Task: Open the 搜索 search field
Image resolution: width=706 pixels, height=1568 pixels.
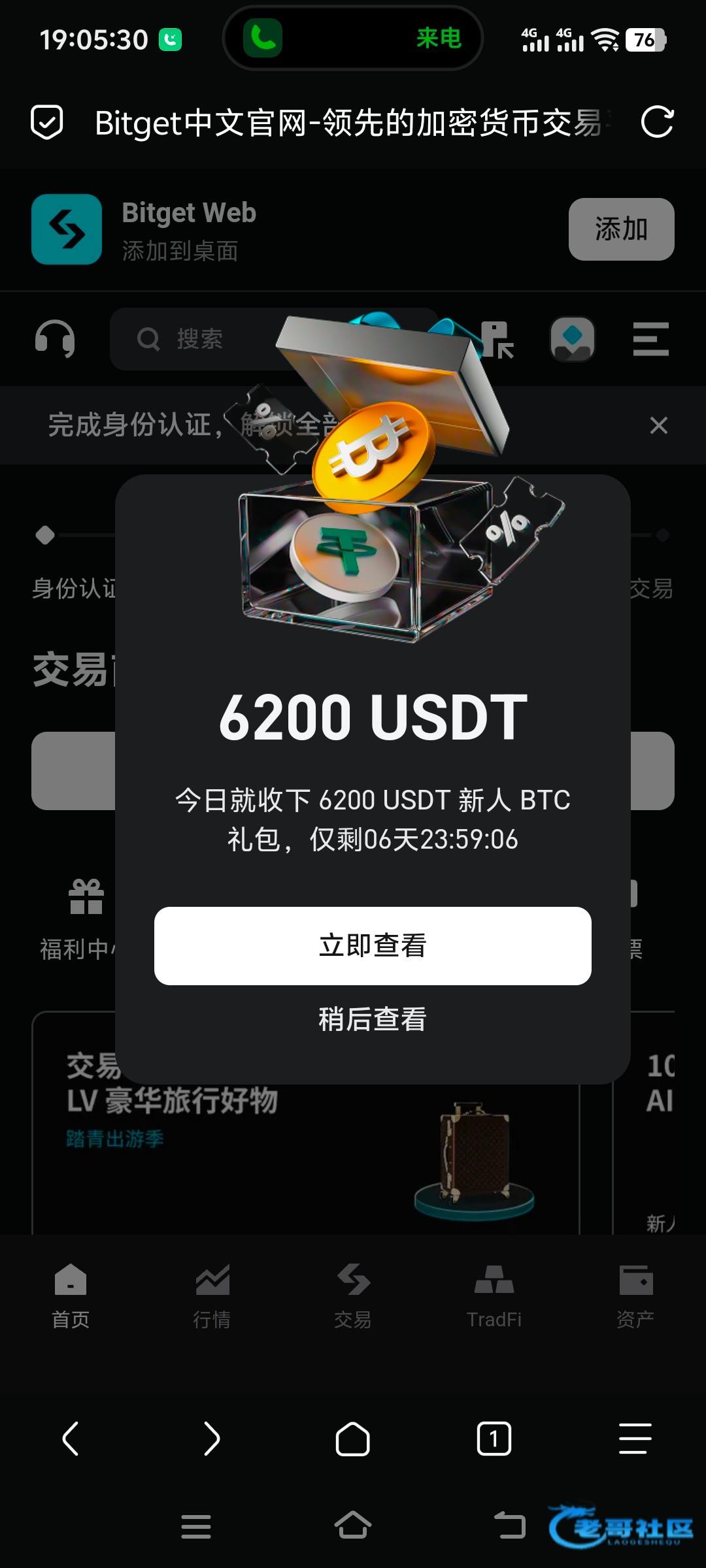Action: (x=196, y=339)
